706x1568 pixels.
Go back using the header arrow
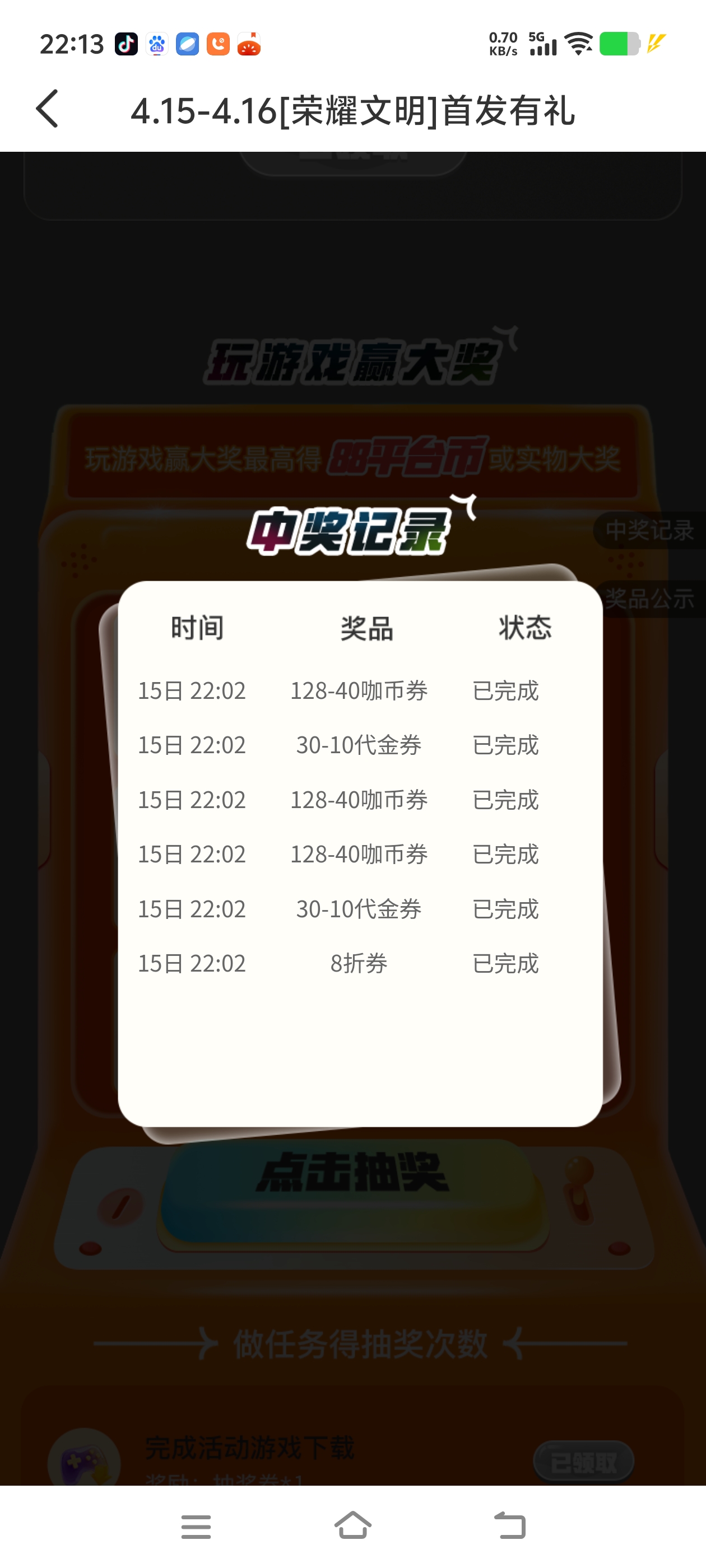click(48, 109)
